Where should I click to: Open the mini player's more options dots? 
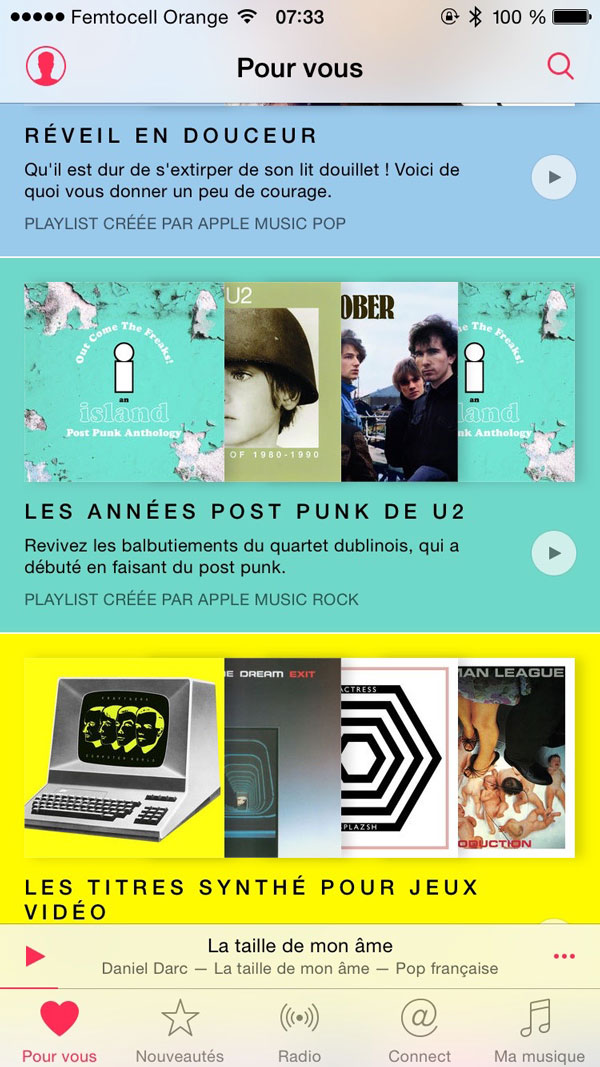565,956
